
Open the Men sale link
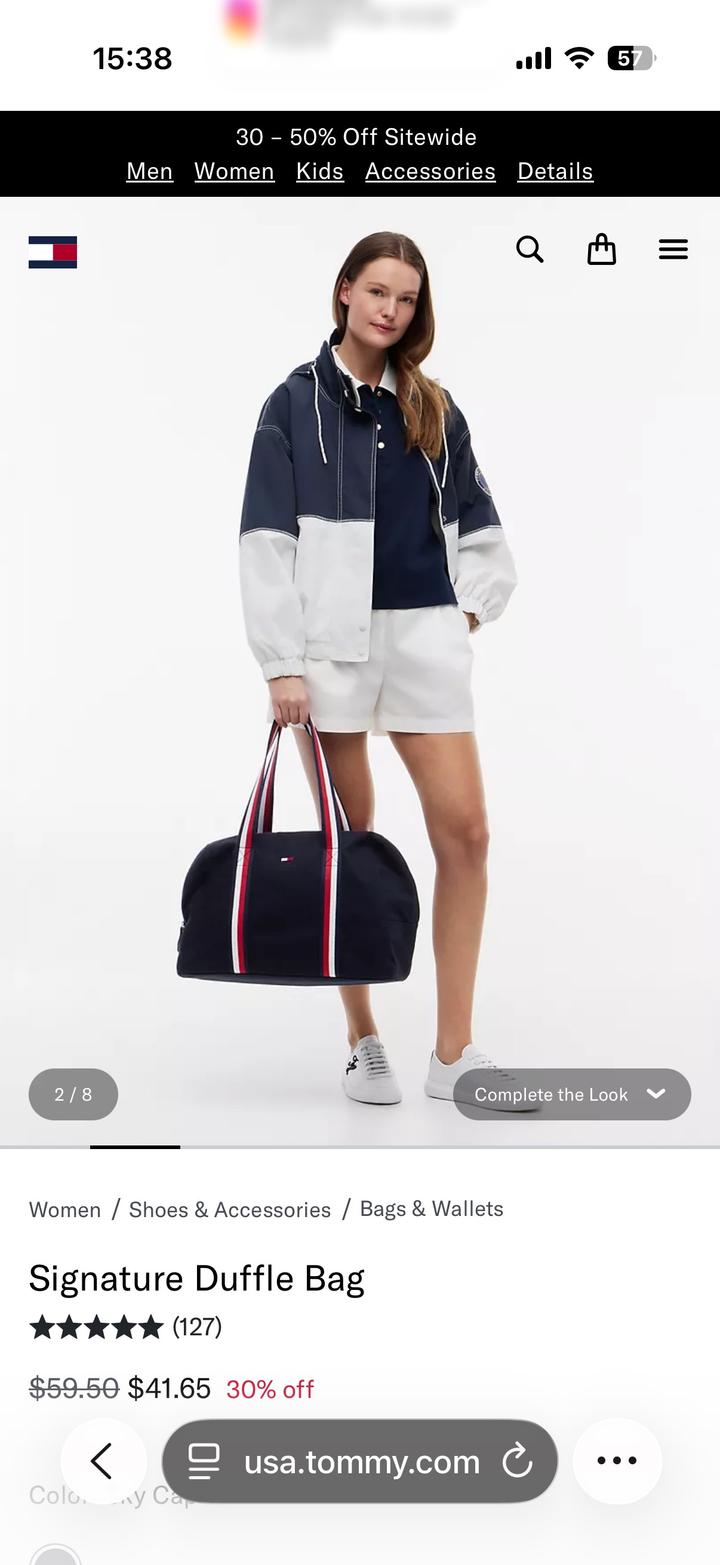click(149, 171)
